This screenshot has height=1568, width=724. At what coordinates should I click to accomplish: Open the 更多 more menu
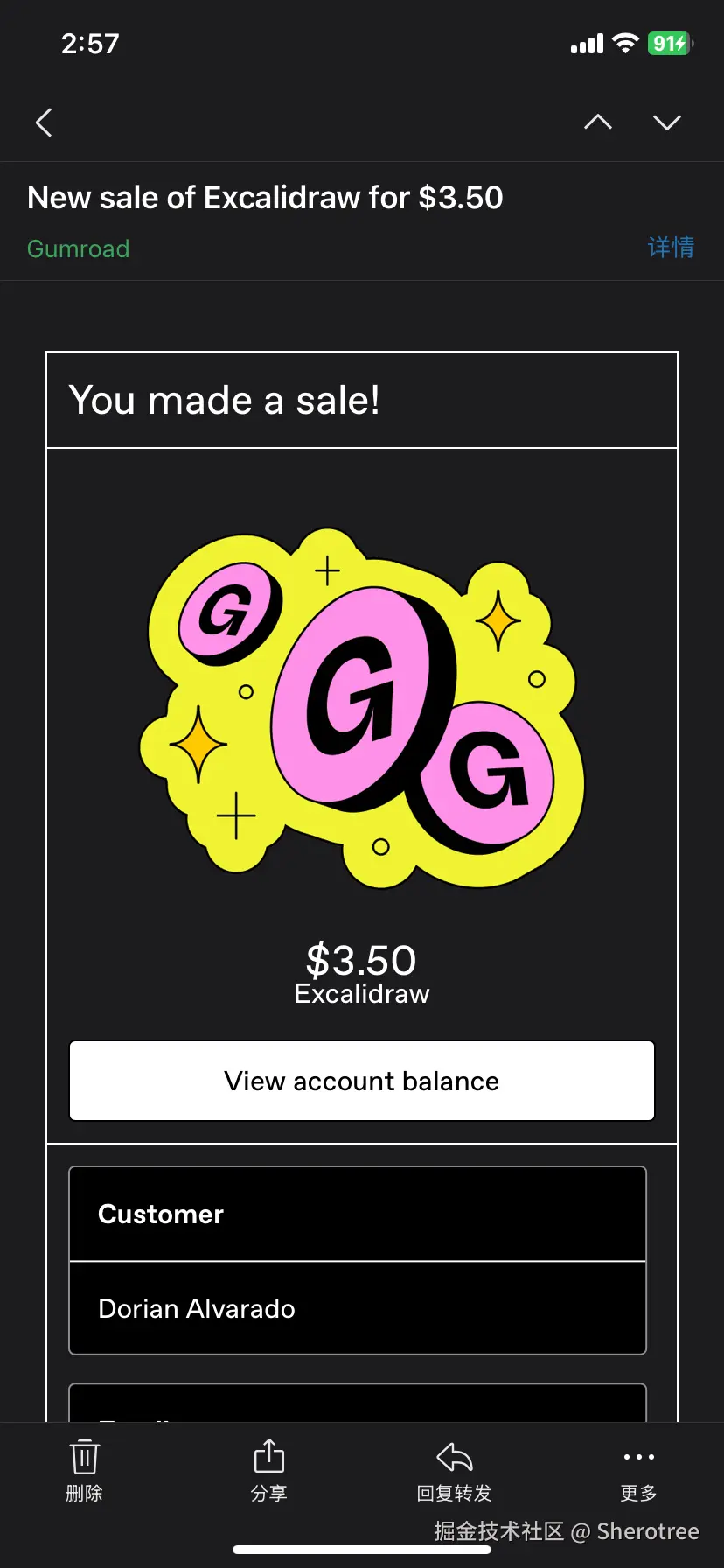pyautogui.click(x=639, y=1469)
